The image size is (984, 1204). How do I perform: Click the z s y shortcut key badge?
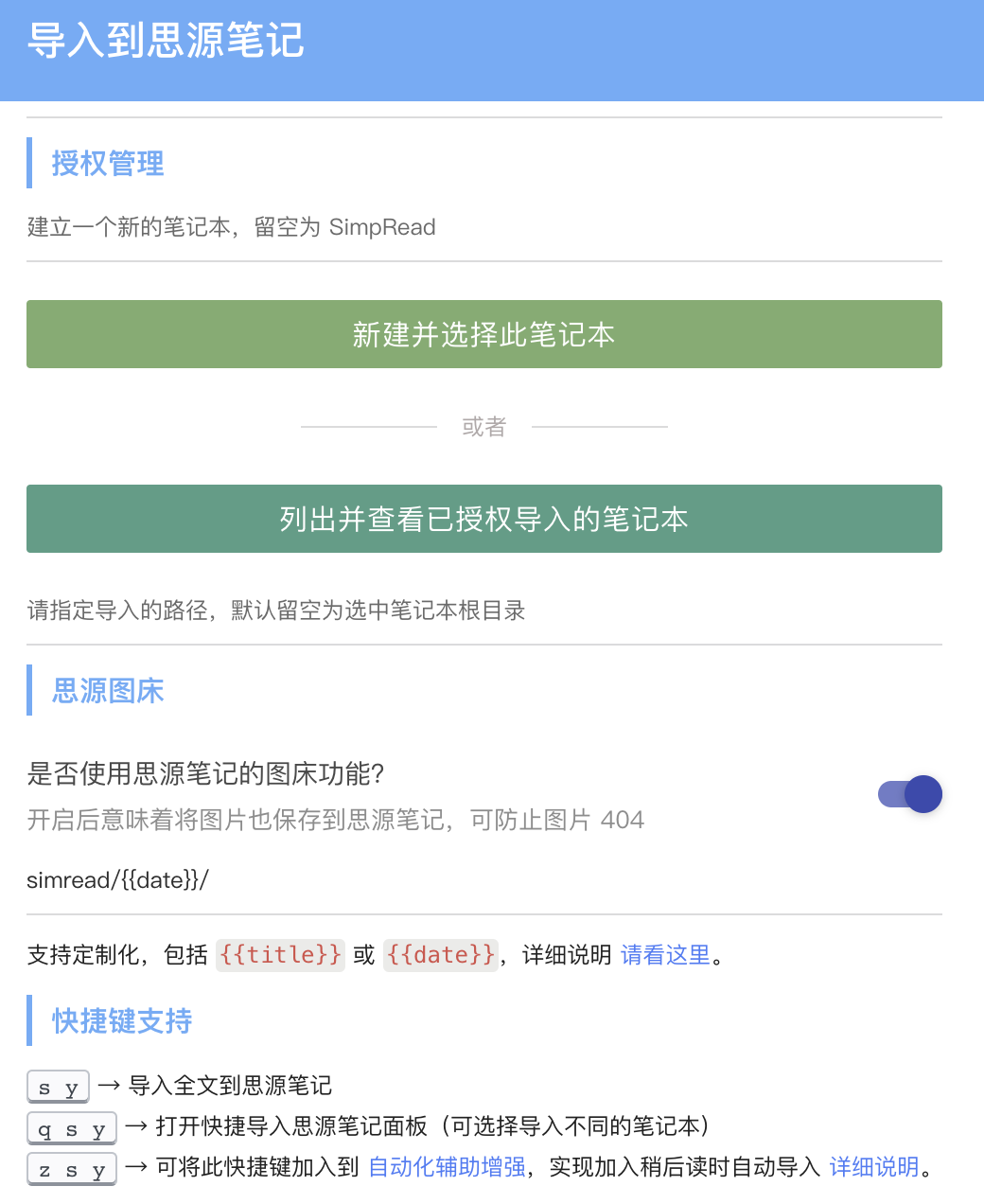pyautogui.click(x=71, y=1168)
